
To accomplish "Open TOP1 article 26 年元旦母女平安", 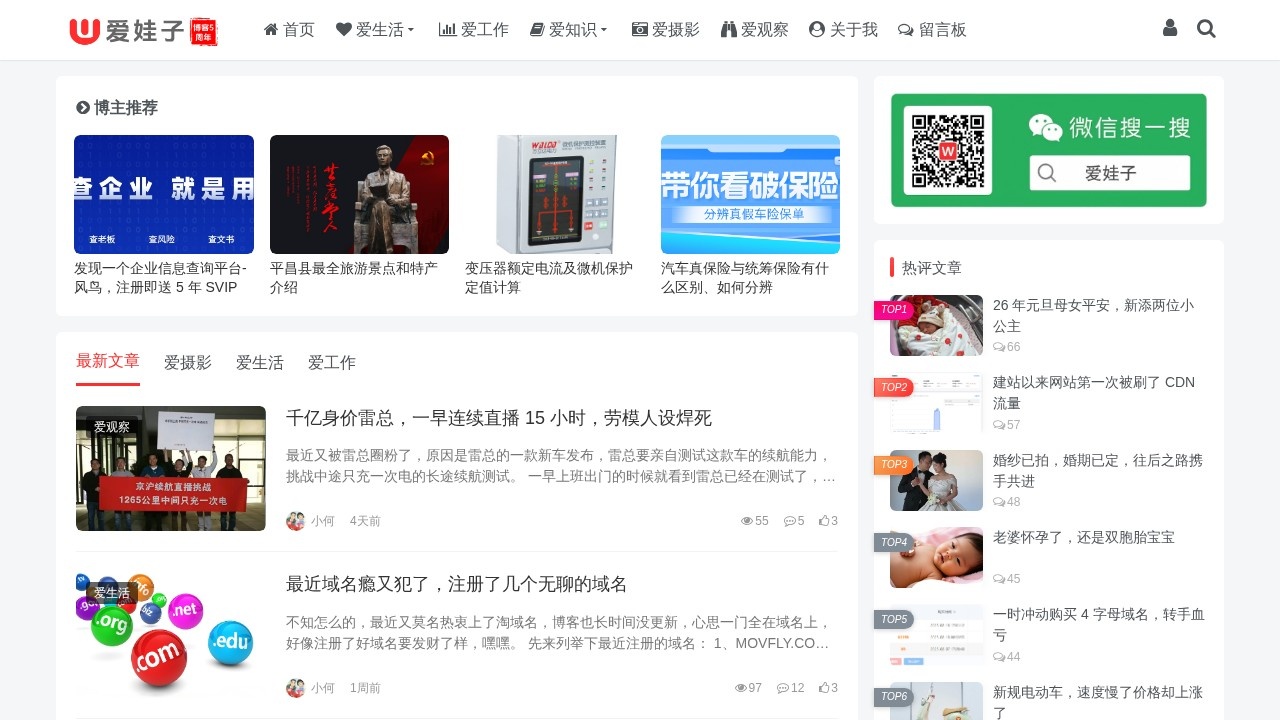I will point(1093,315).
